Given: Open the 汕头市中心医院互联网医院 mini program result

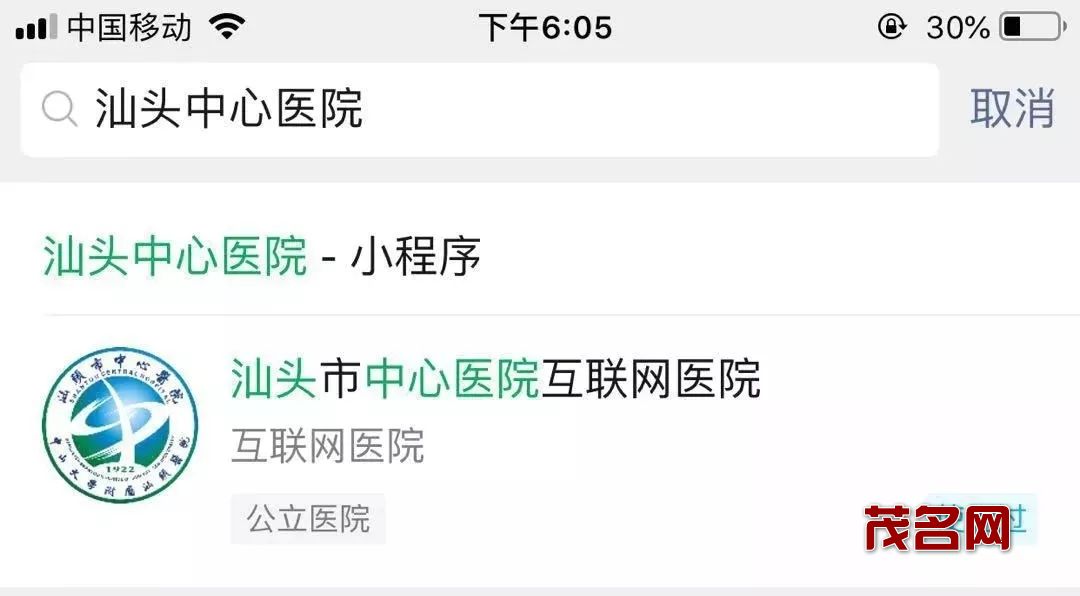Looking at the screenshot, I should (496, 380).
